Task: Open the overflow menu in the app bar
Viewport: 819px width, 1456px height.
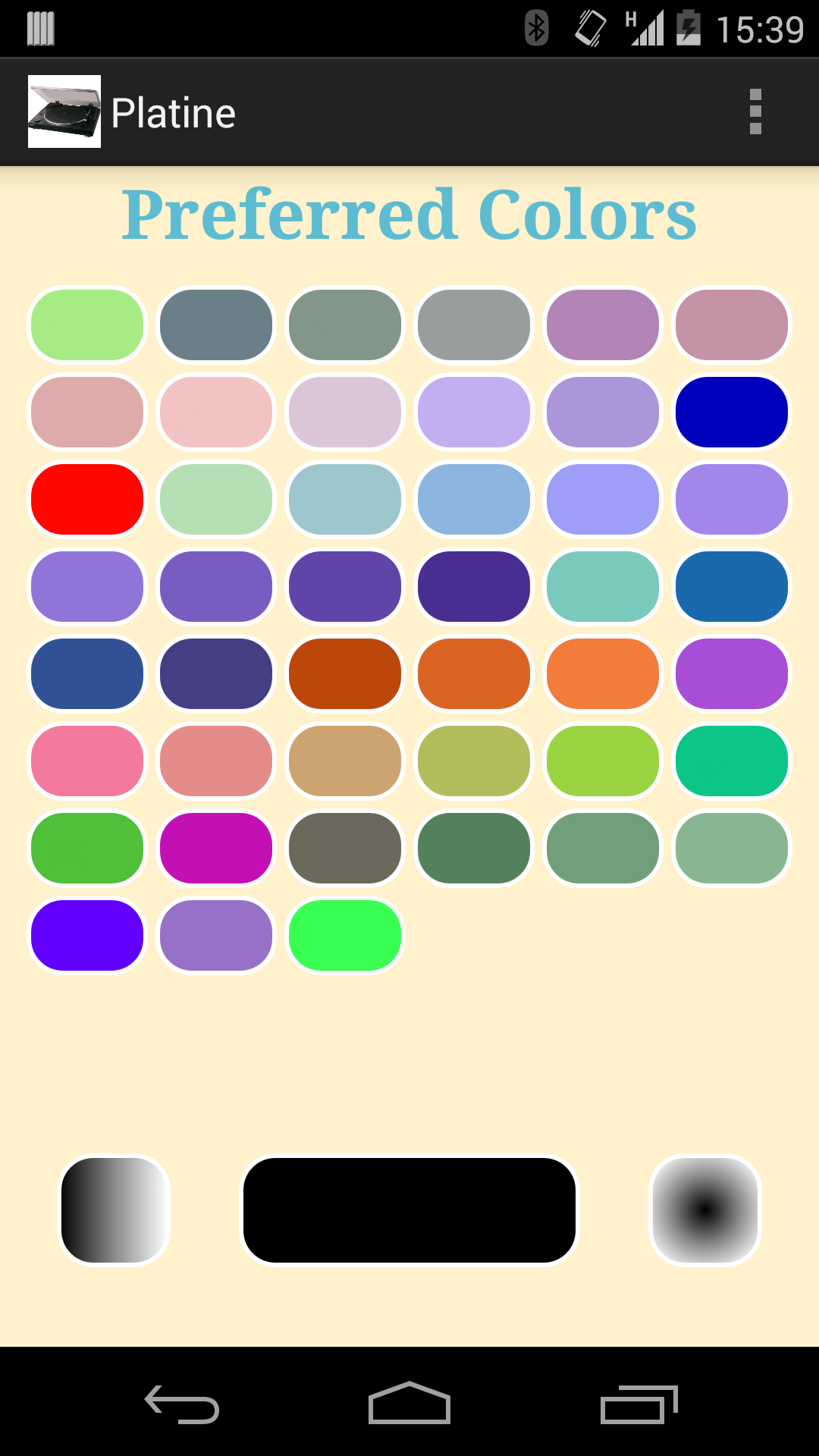Action: [755, 112]
